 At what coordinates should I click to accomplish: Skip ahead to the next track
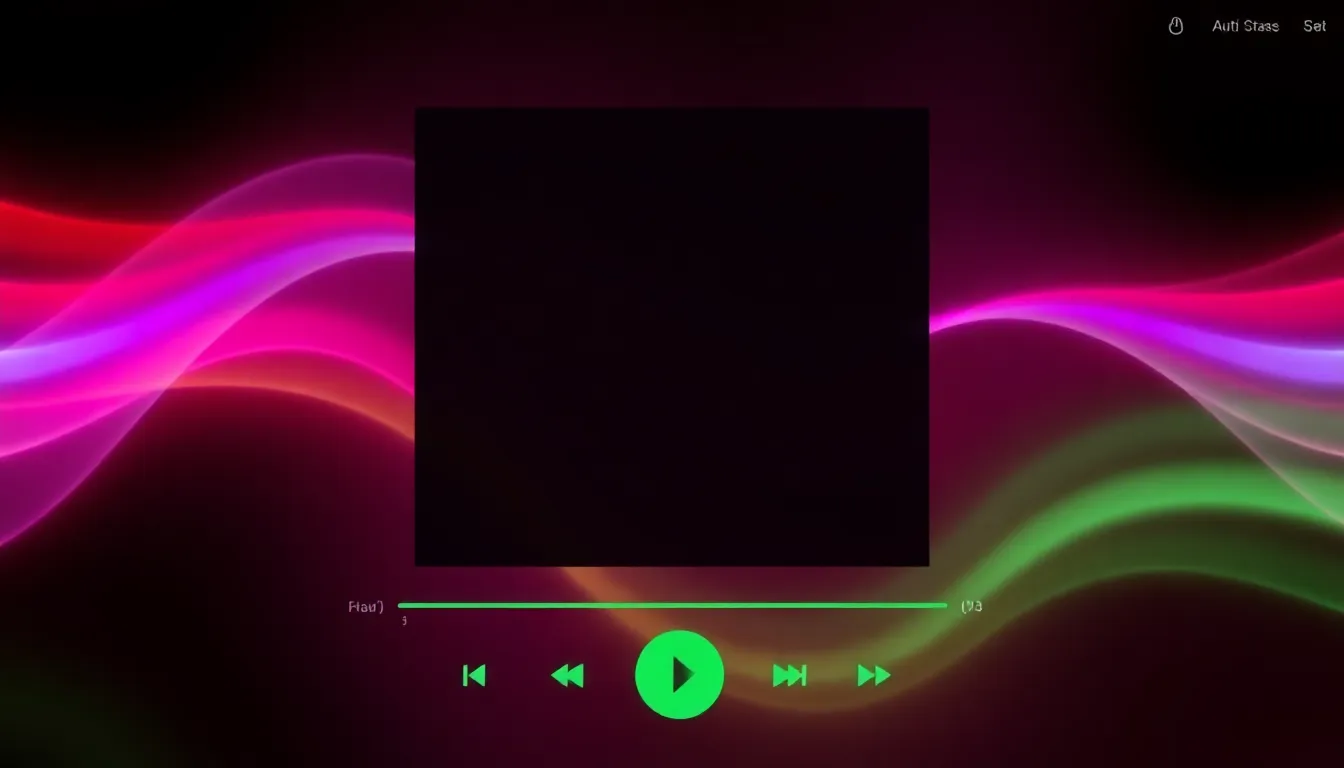(x=789, y=676)
